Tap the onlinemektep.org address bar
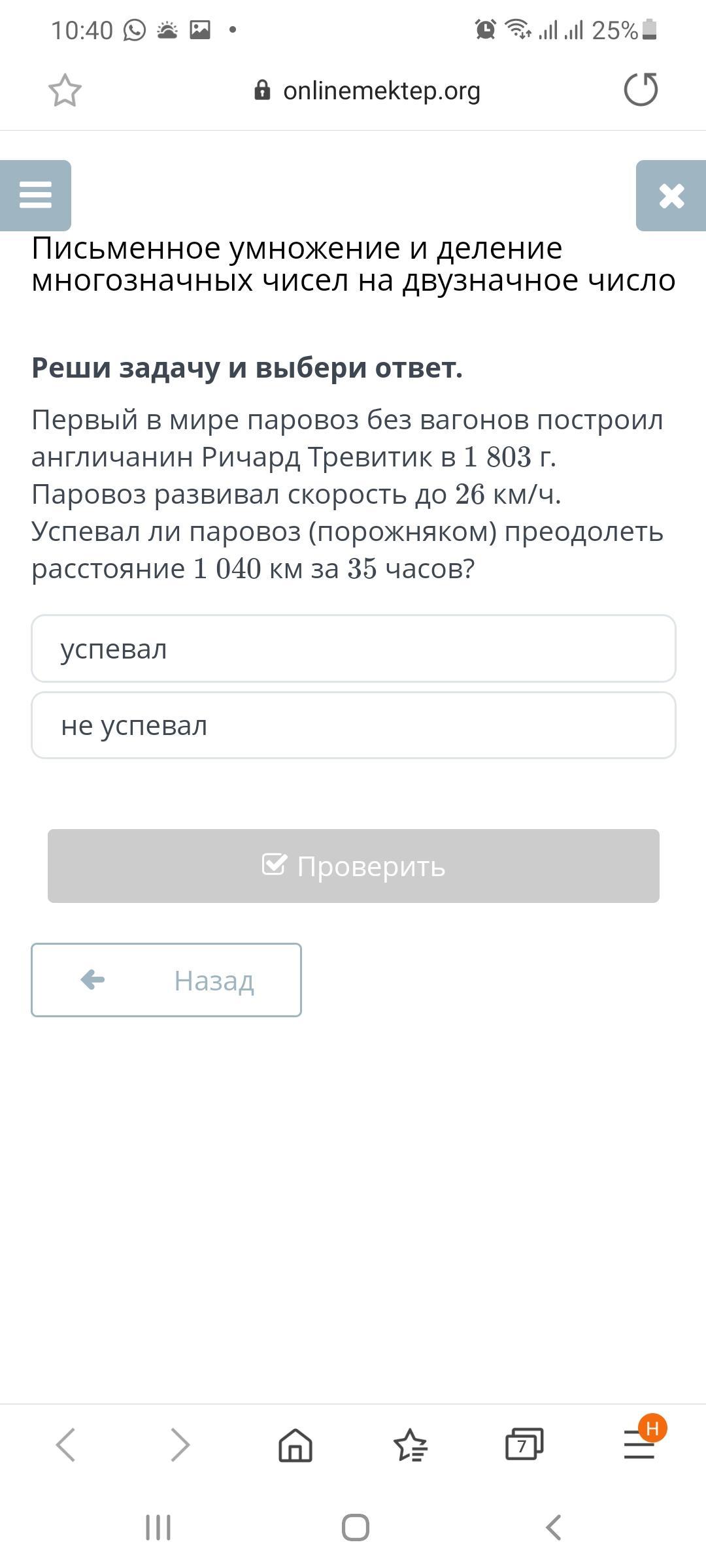This screenshot has width=706, height=1568. coord(367,91)
